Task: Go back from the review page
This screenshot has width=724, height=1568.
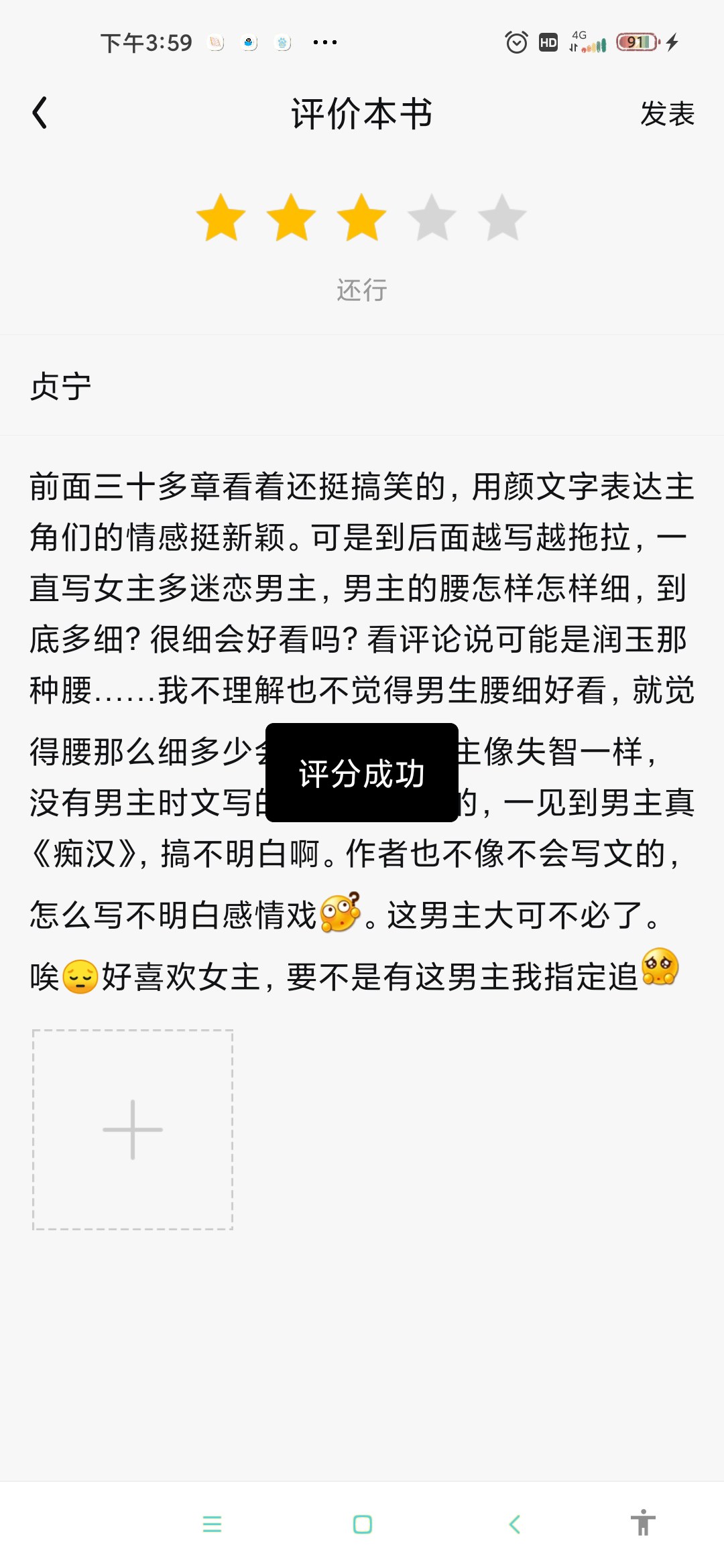Action: pyautogui.click(x=40, y=113)
